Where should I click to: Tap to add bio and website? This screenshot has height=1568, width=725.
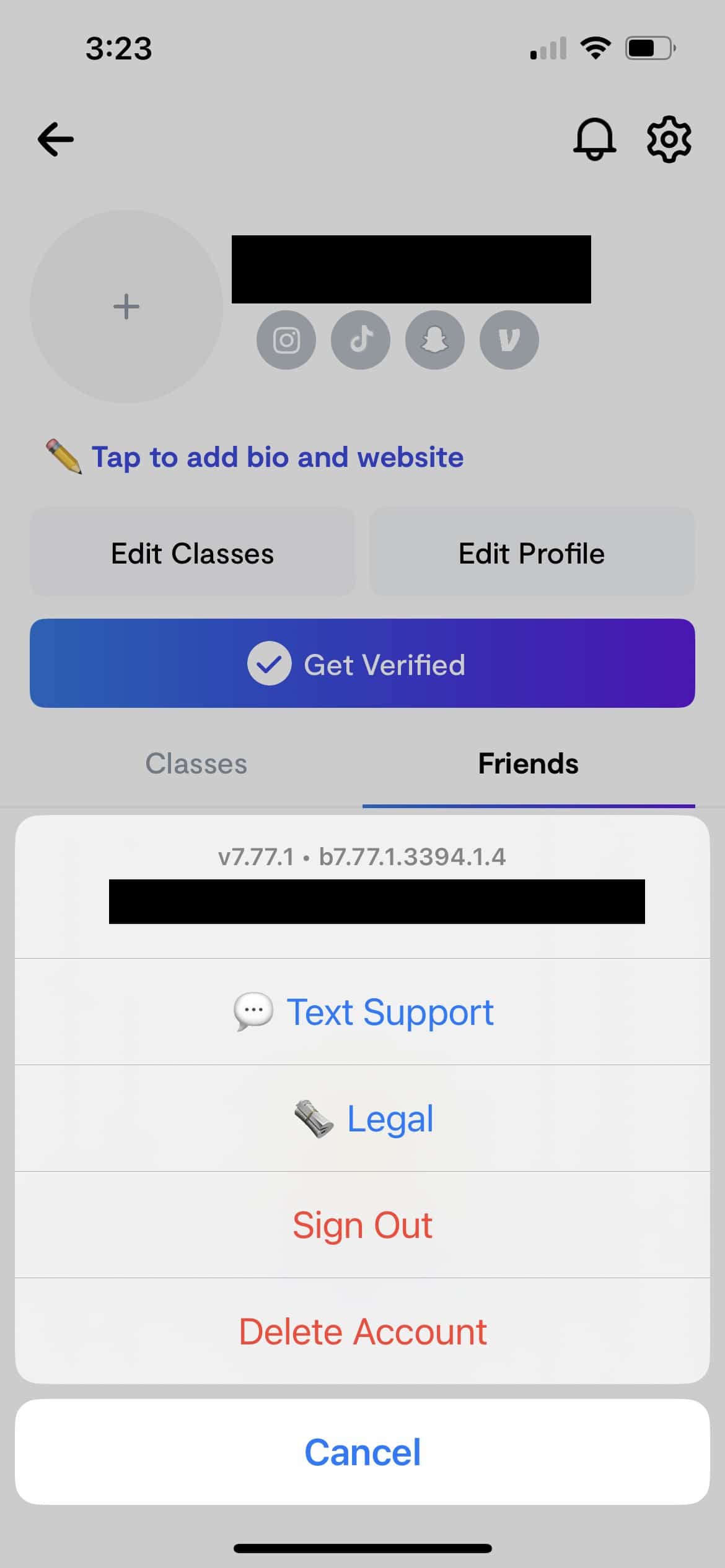[277, 457]
